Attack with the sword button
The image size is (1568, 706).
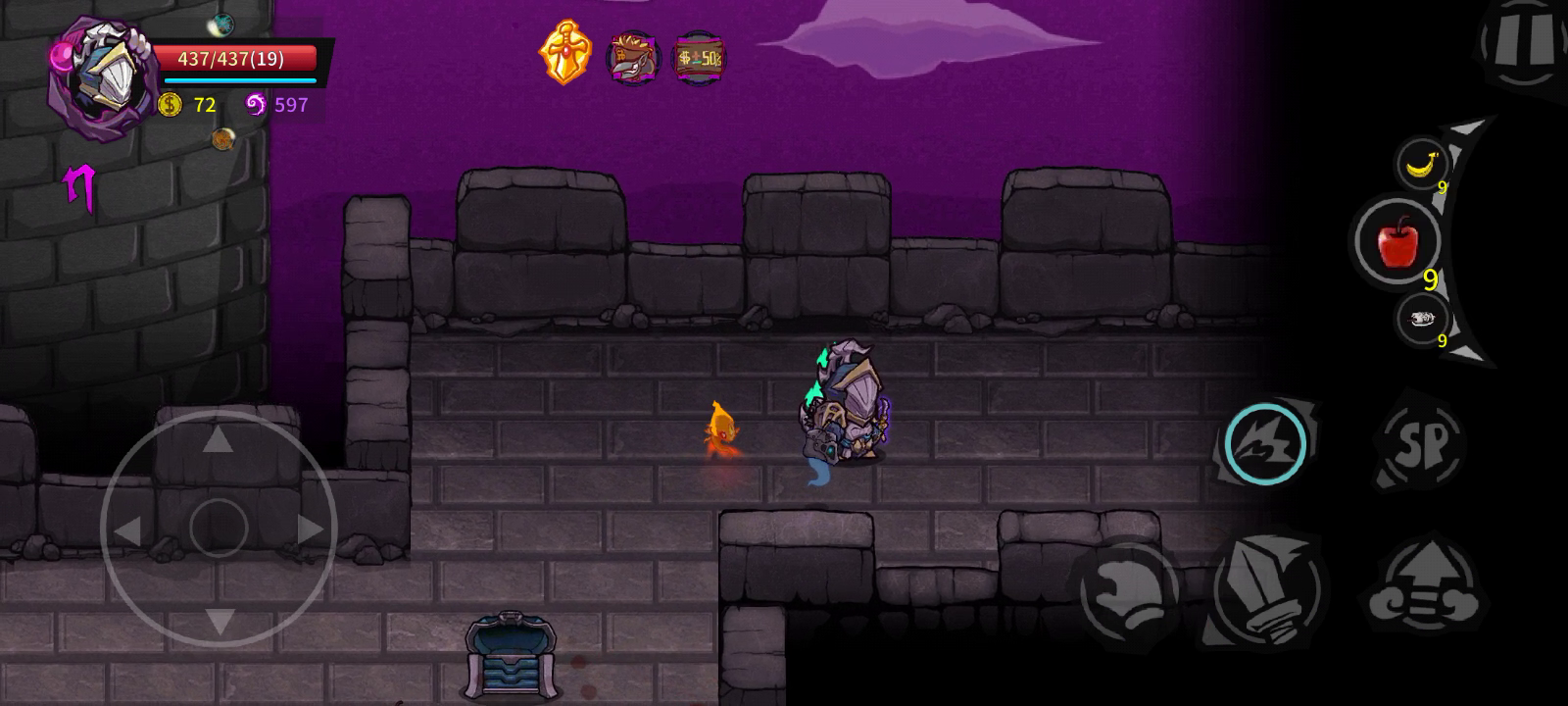click(x=1265, y=590)
